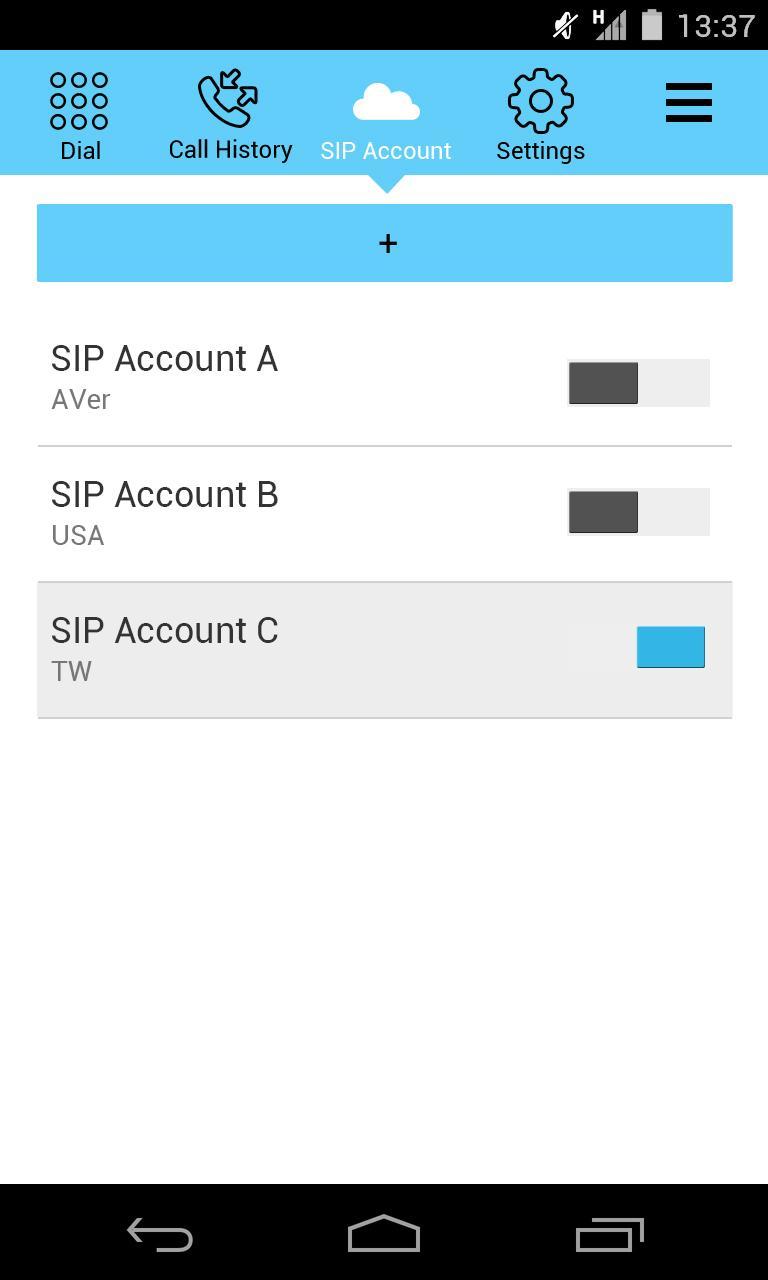This screenshot has width=768, height=1280.
Task: Turn on the SIP Account B switch
Action: pos(638,512)
